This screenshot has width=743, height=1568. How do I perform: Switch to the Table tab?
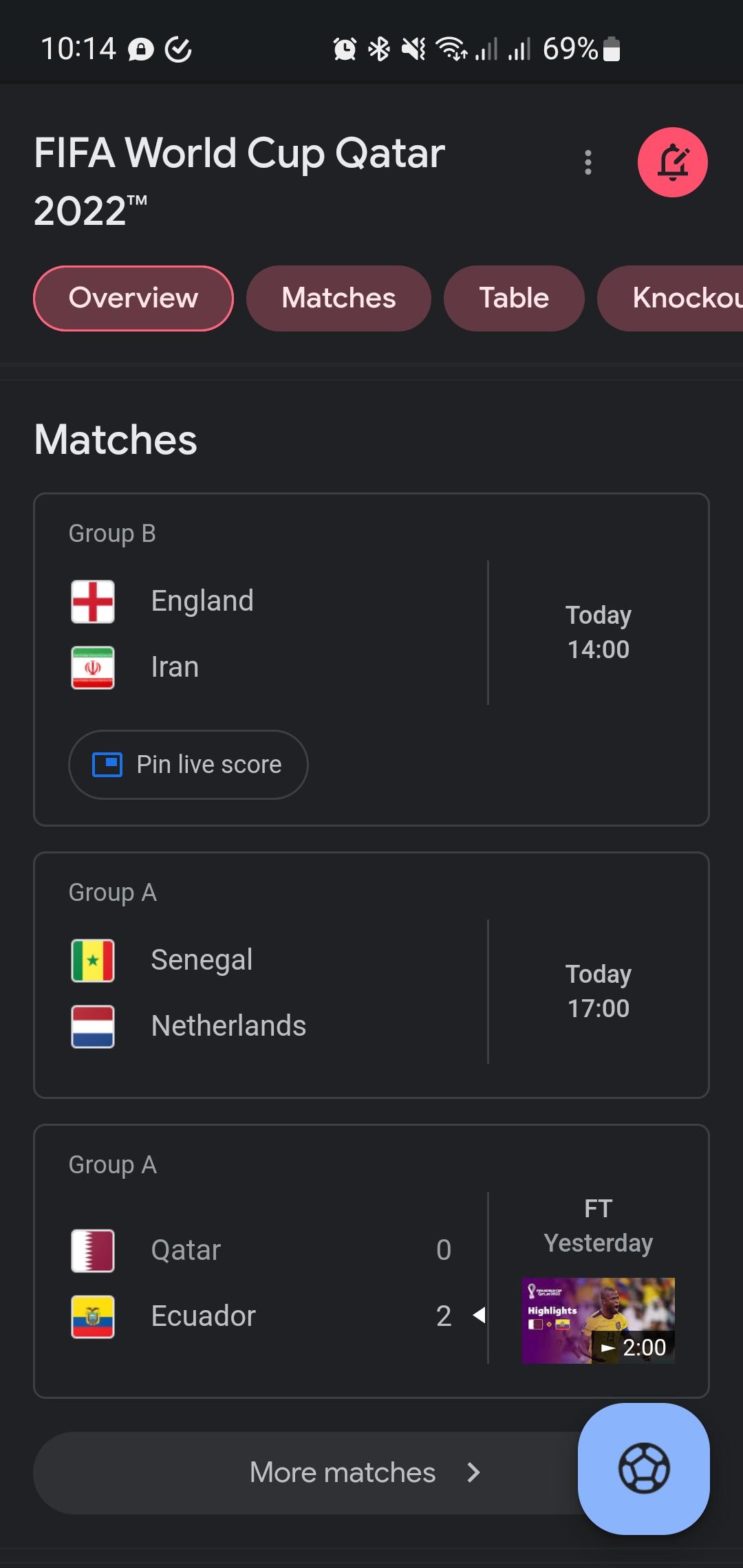[514, 298]
